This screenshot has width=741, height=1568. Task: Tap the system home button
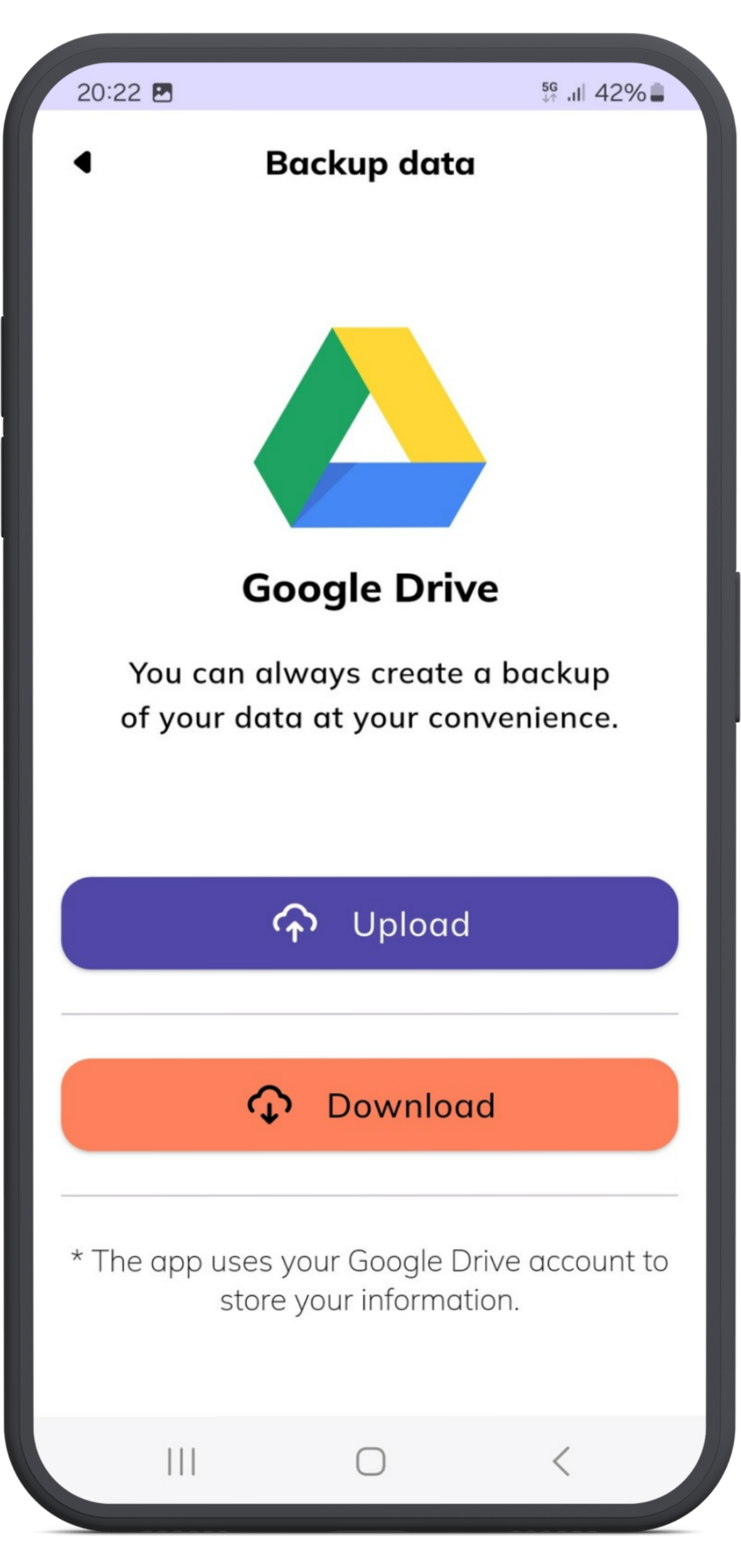pyautogui.click(x=370, y=1462)
